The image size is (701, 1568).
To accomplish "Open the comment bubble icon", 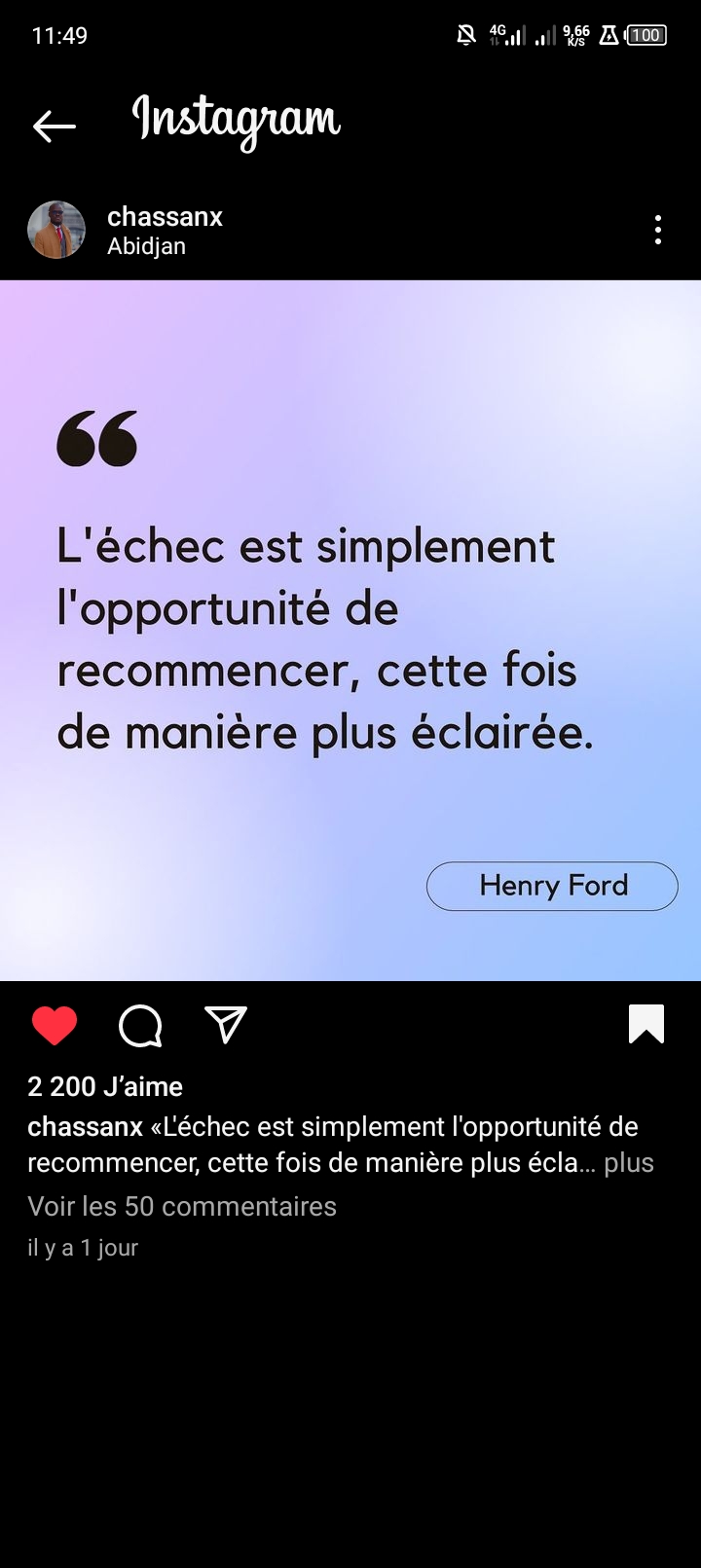I will tap(140, 1025).
